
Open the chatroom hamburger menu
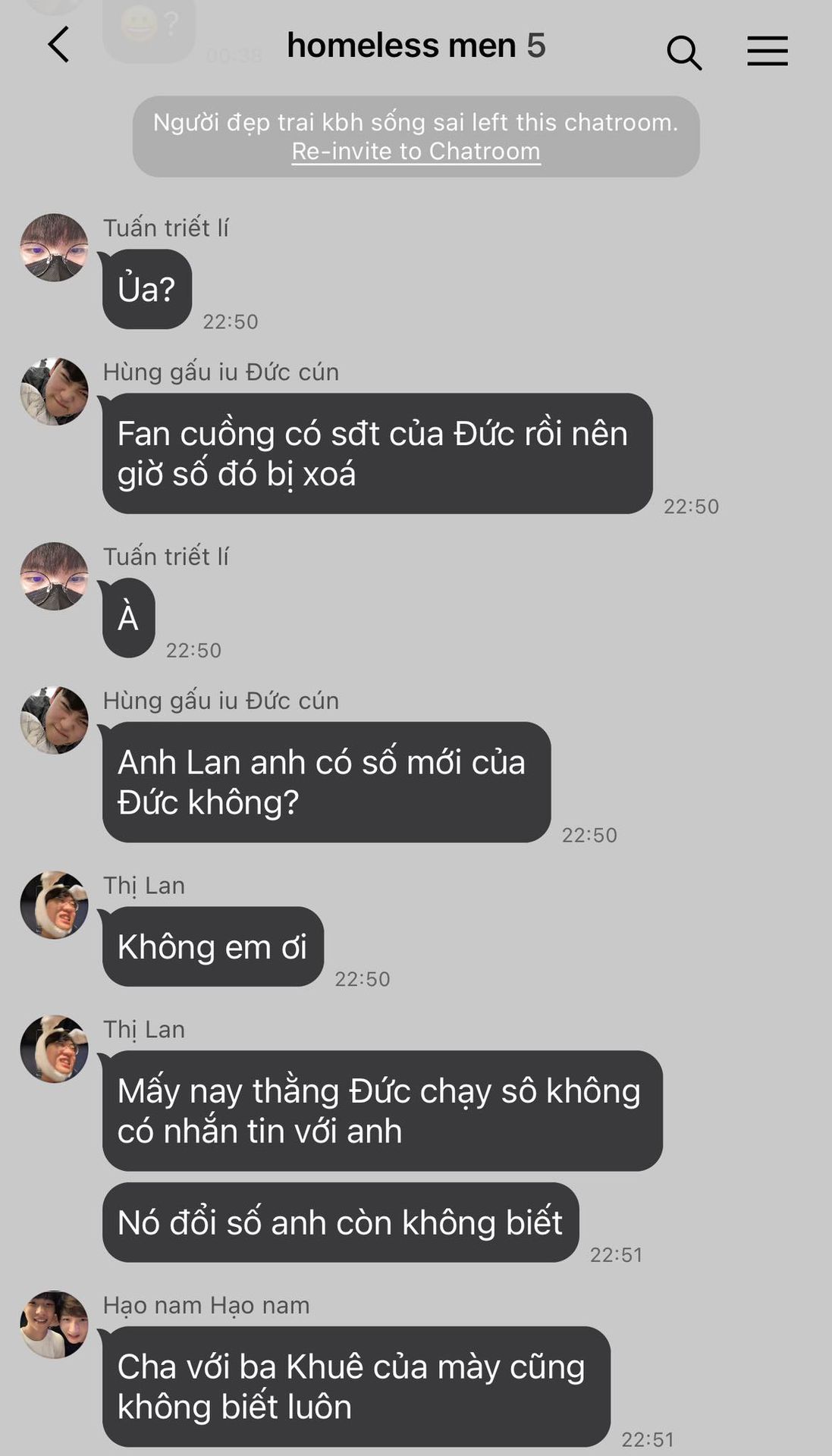tap(767, 52)
